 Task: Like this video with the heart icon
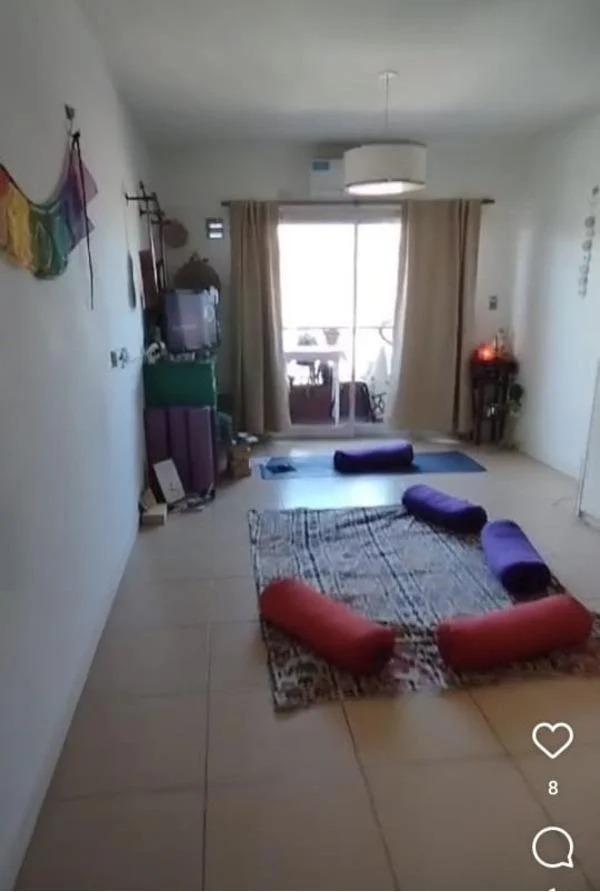(x=552, y=740)
